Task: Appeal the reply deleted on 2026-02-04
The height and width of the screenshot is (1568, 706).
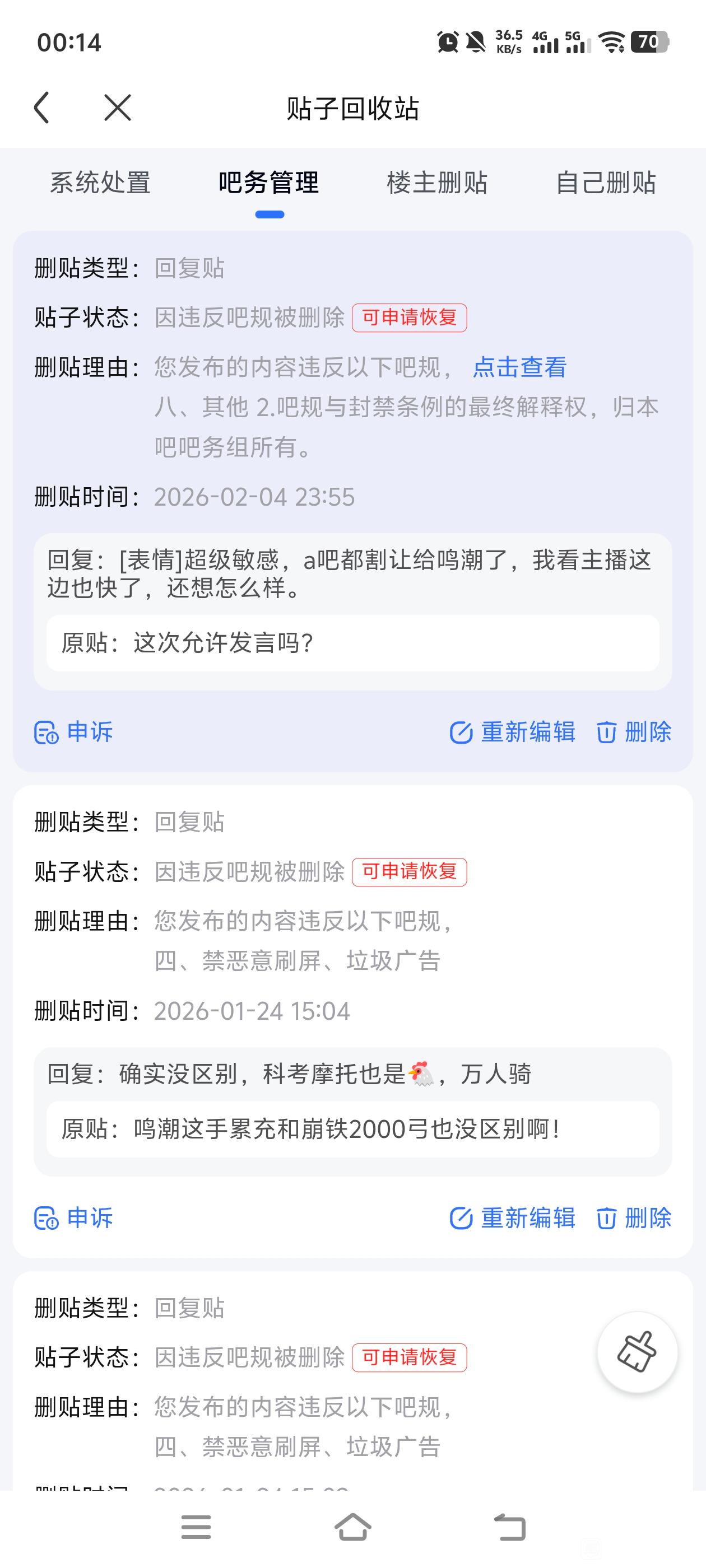Action: (74, 732)
